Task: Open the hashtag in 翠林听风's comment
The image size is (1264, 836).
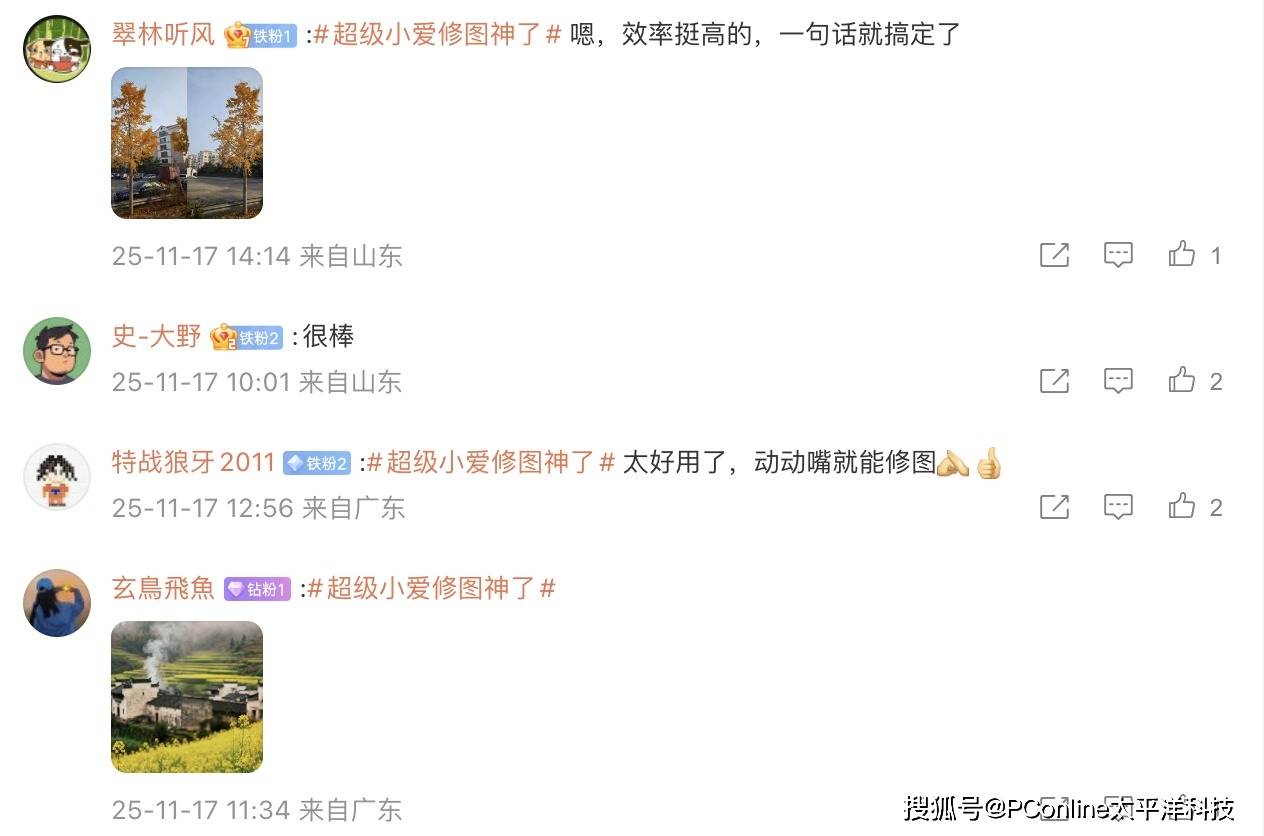Action: point(436,35)
